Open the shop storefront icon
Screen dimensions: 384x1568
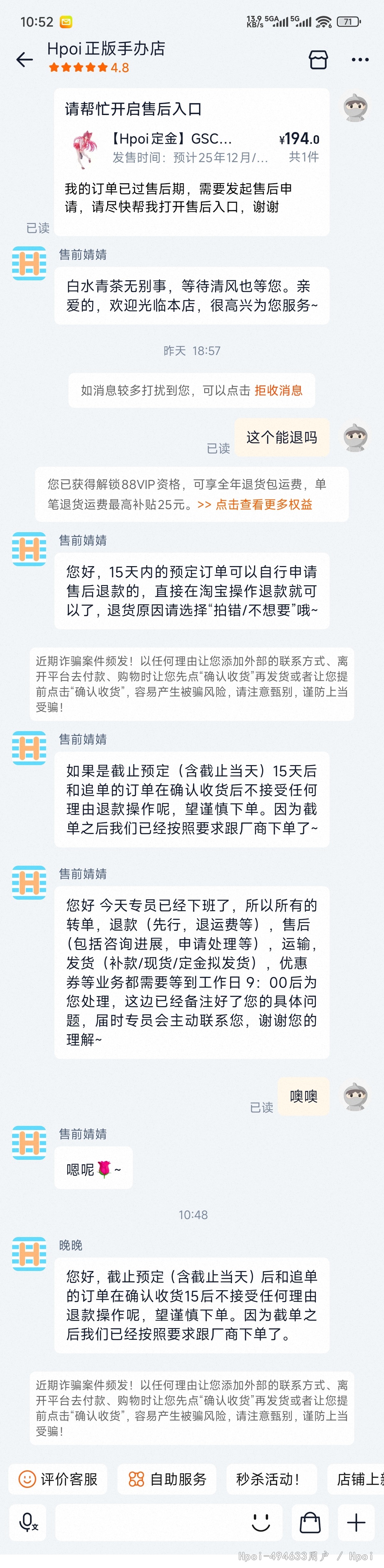coord(318,59)
